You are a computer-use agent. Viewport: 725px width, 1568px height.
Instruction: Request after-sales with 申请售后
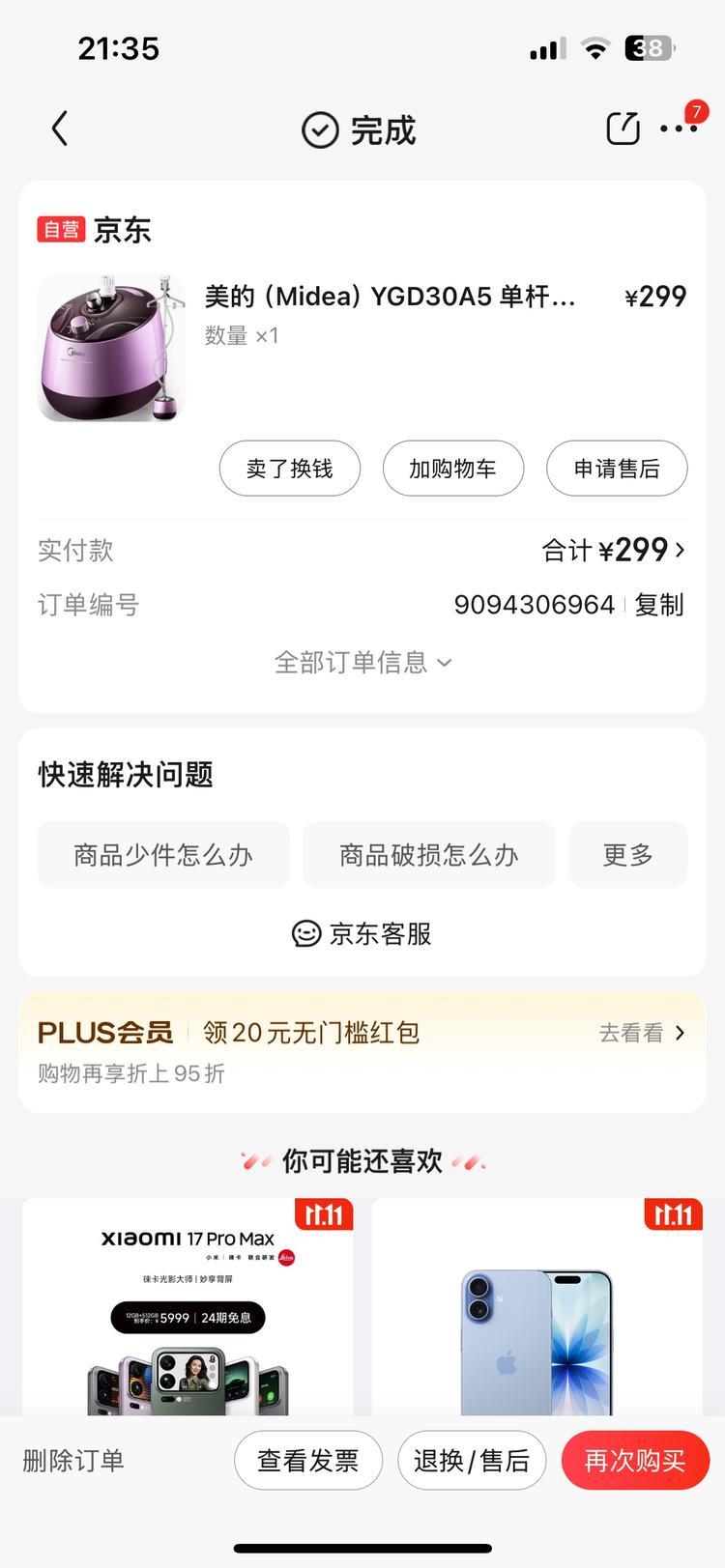coord(617,469)
